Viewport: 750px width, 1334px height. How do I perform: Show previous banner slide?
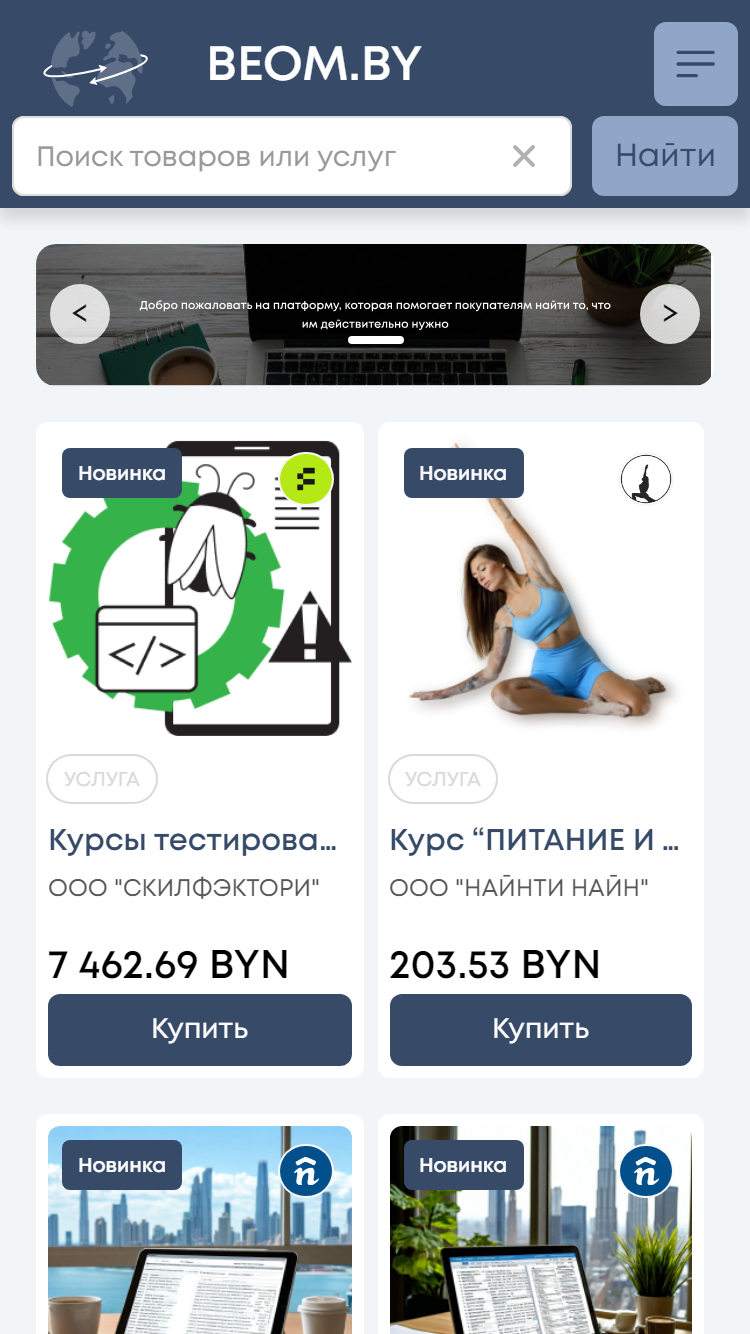(80, 314)
